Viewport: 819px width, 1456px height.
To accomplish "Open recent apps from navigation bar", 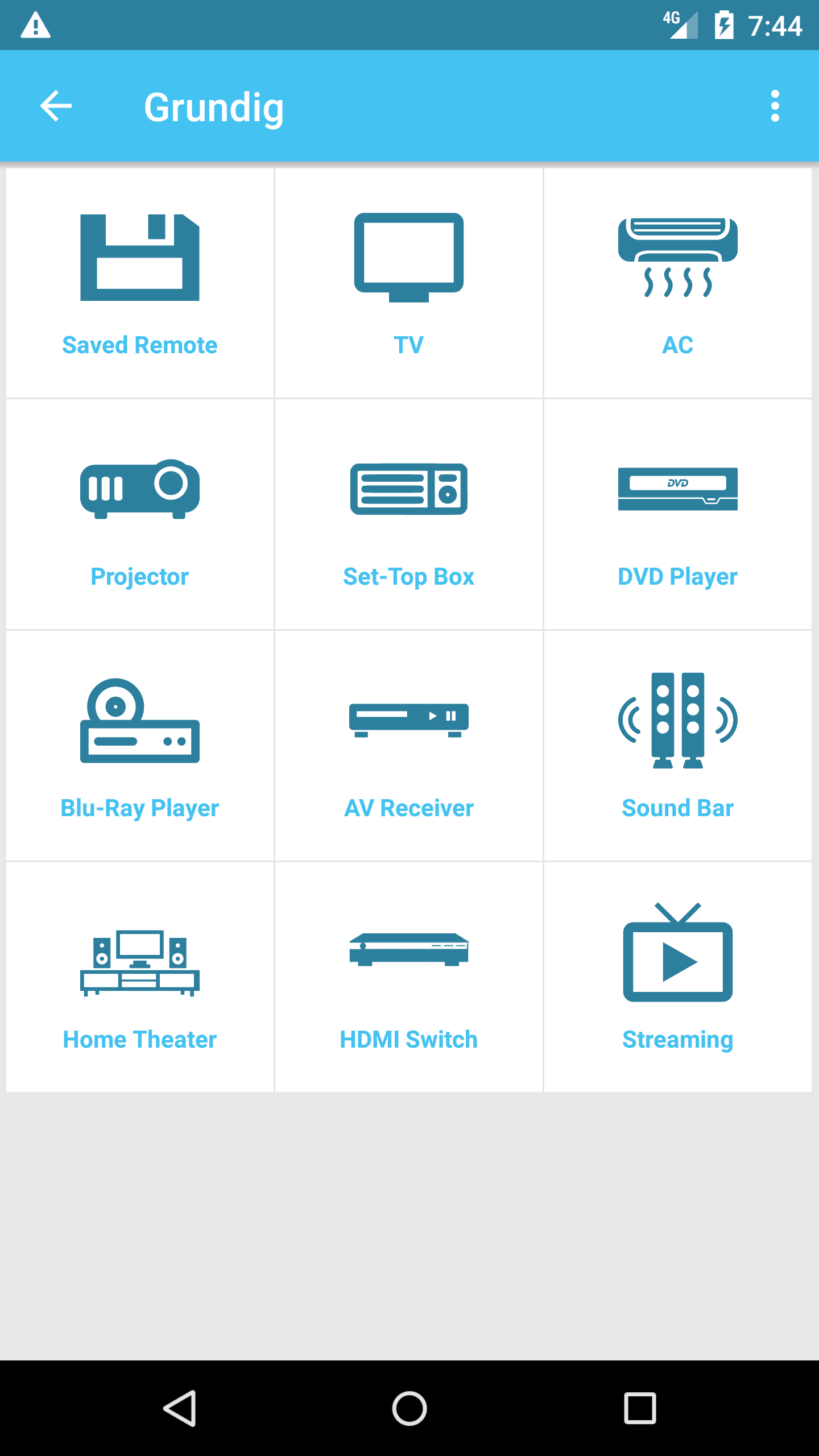I will pyautogui.click(x=640, y=1408).
